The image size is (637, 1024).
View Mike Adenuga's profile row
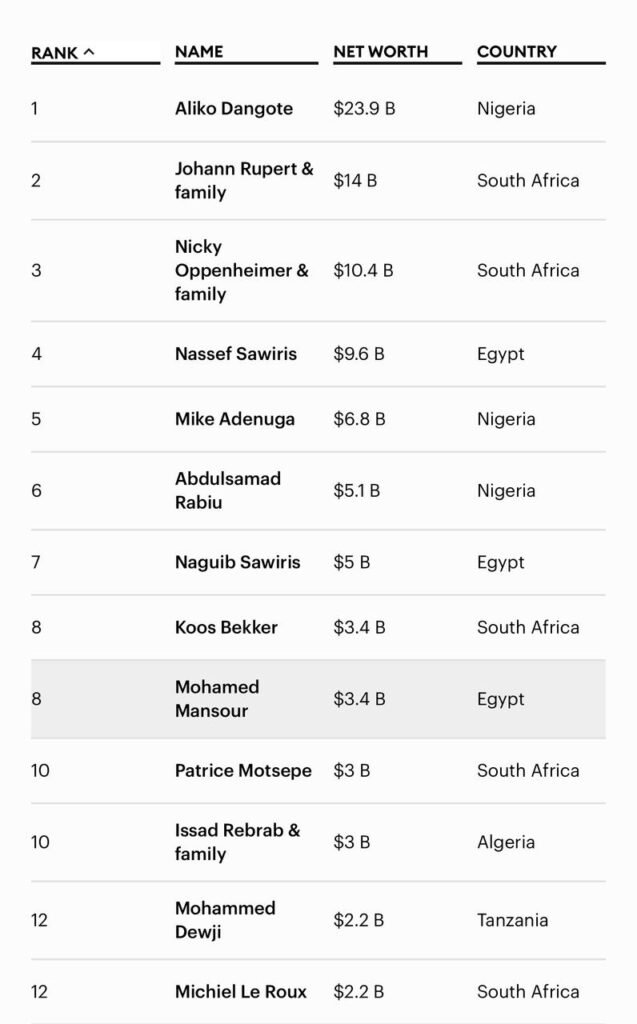[318, 419]
